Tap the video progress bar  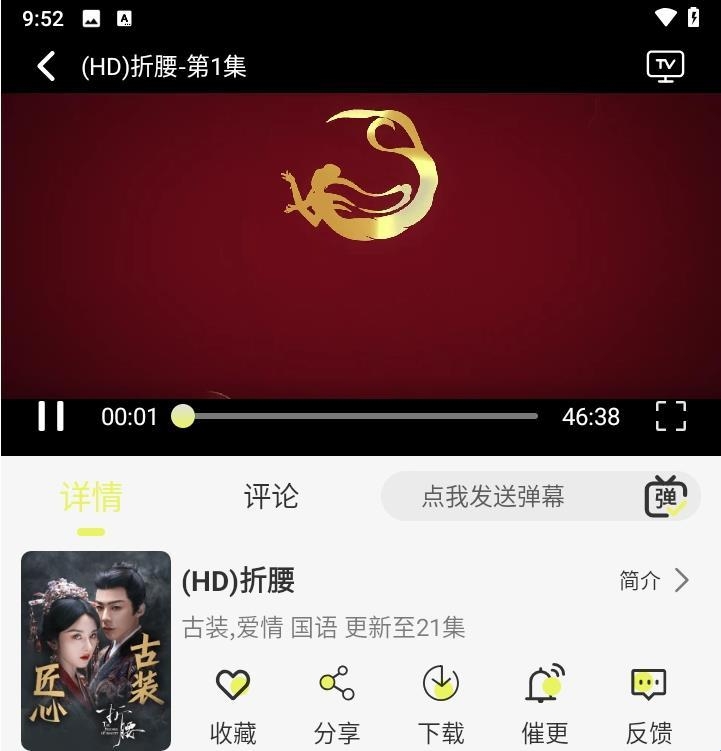(x=360, y=416)
